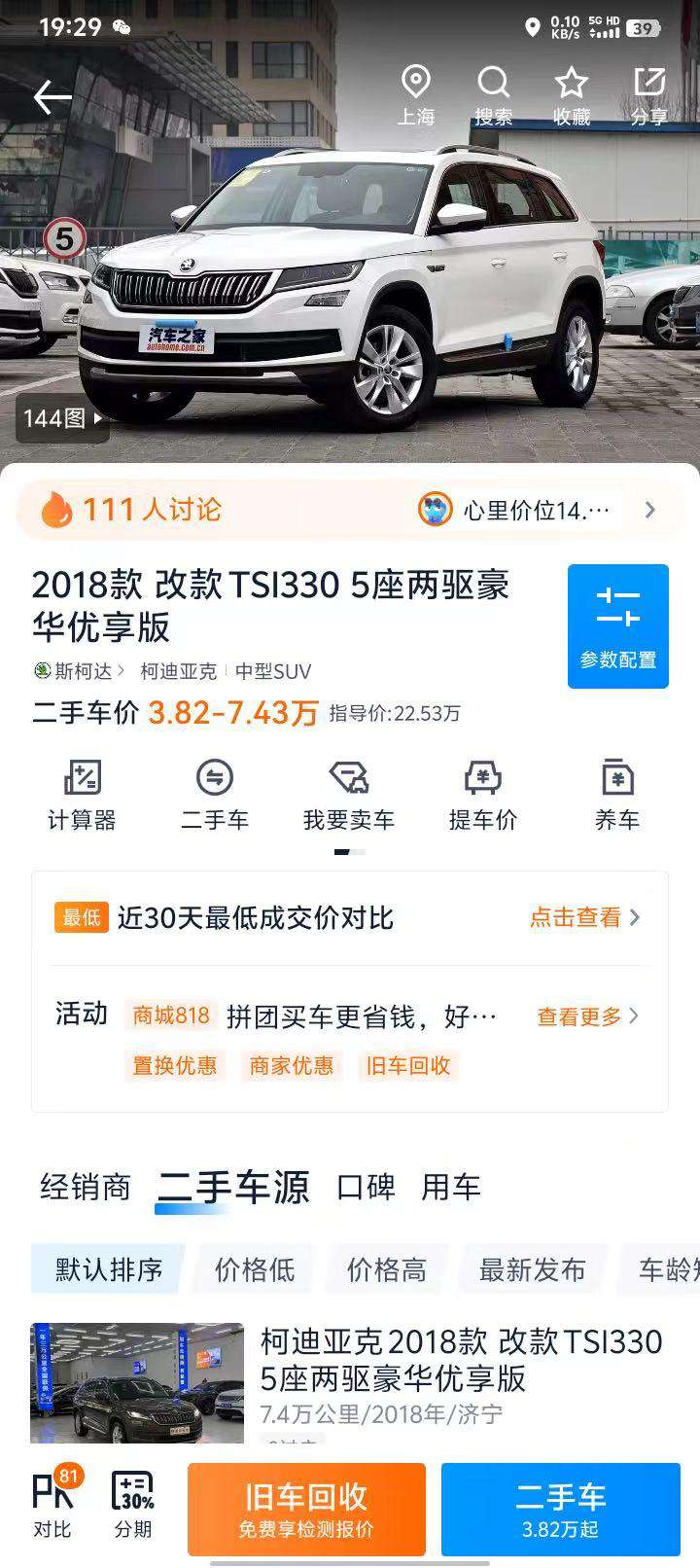Screen dimensions: 700x1568
Task: Tap the orange 旧车回收 button
Action: (x=306, y=1509)
